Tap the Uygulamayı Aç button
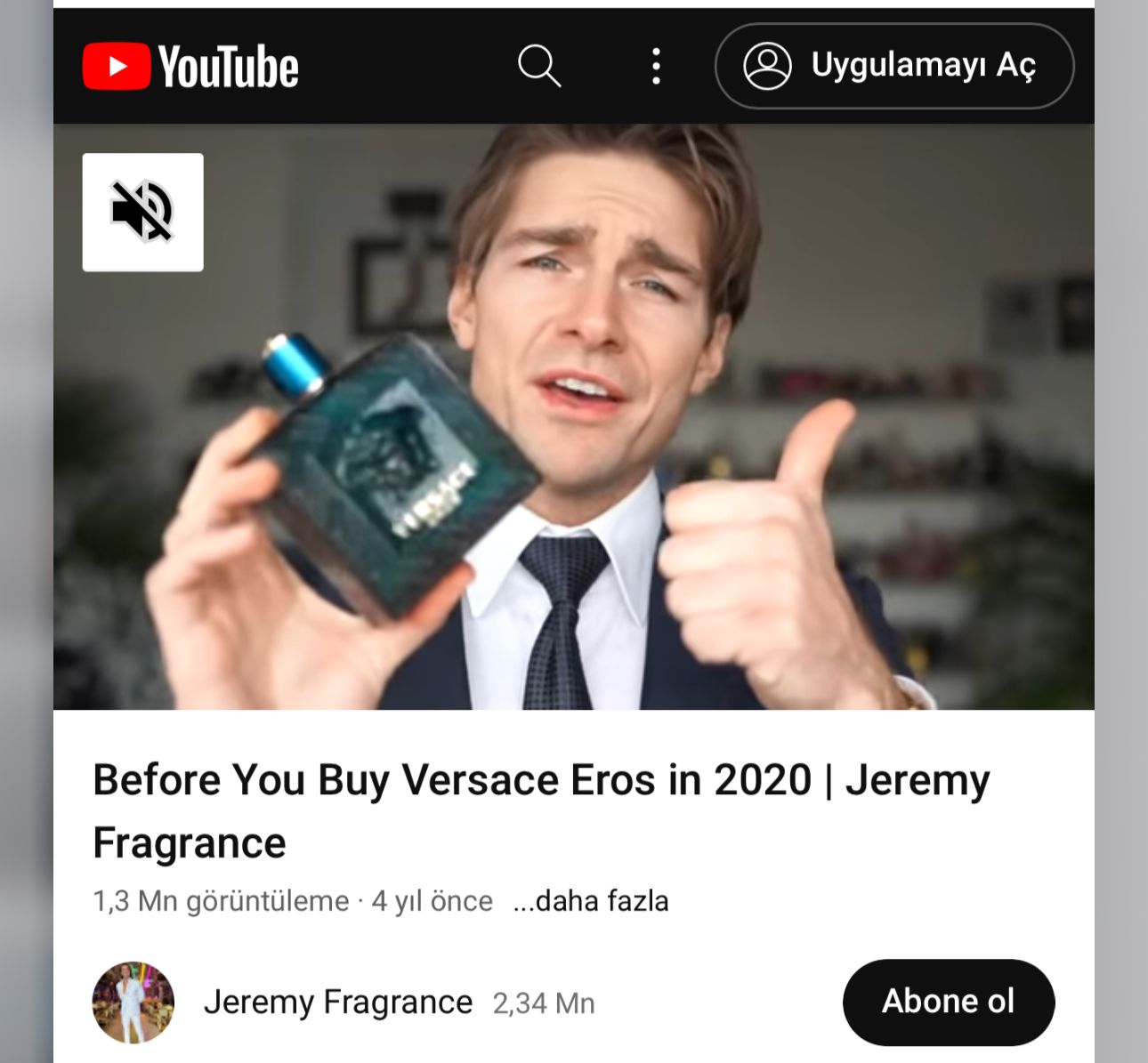The image size is (1148, 1063). coord(894,66)
